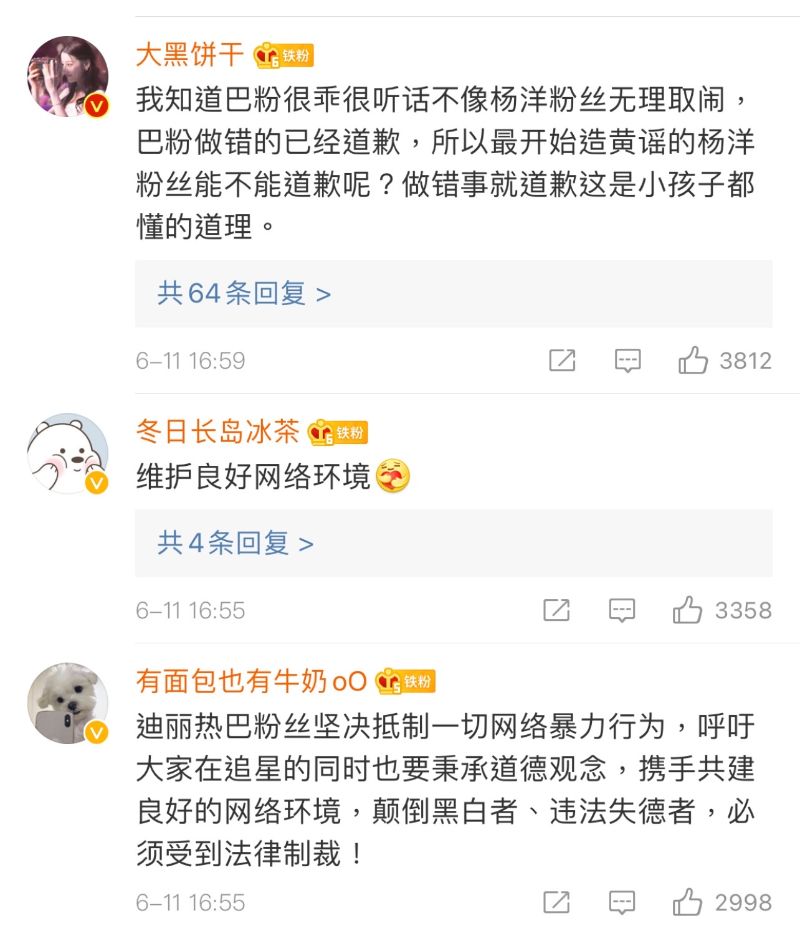This screenshot has width=800, height=931.
Task: Open 大黑饼干's profile avatar
Action: (68, 77)
